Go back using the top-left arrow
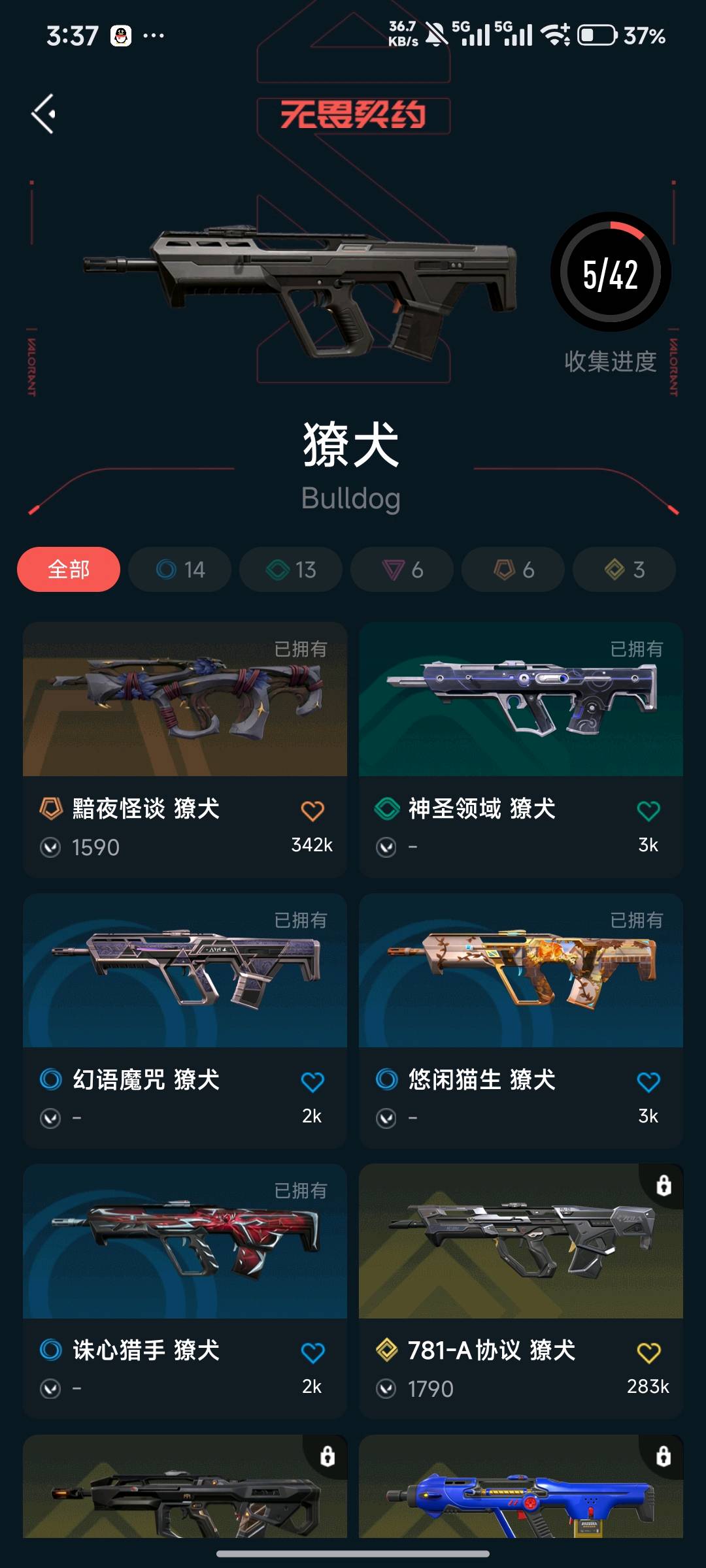Viewport: 706px width, 1568px height. 44,114
